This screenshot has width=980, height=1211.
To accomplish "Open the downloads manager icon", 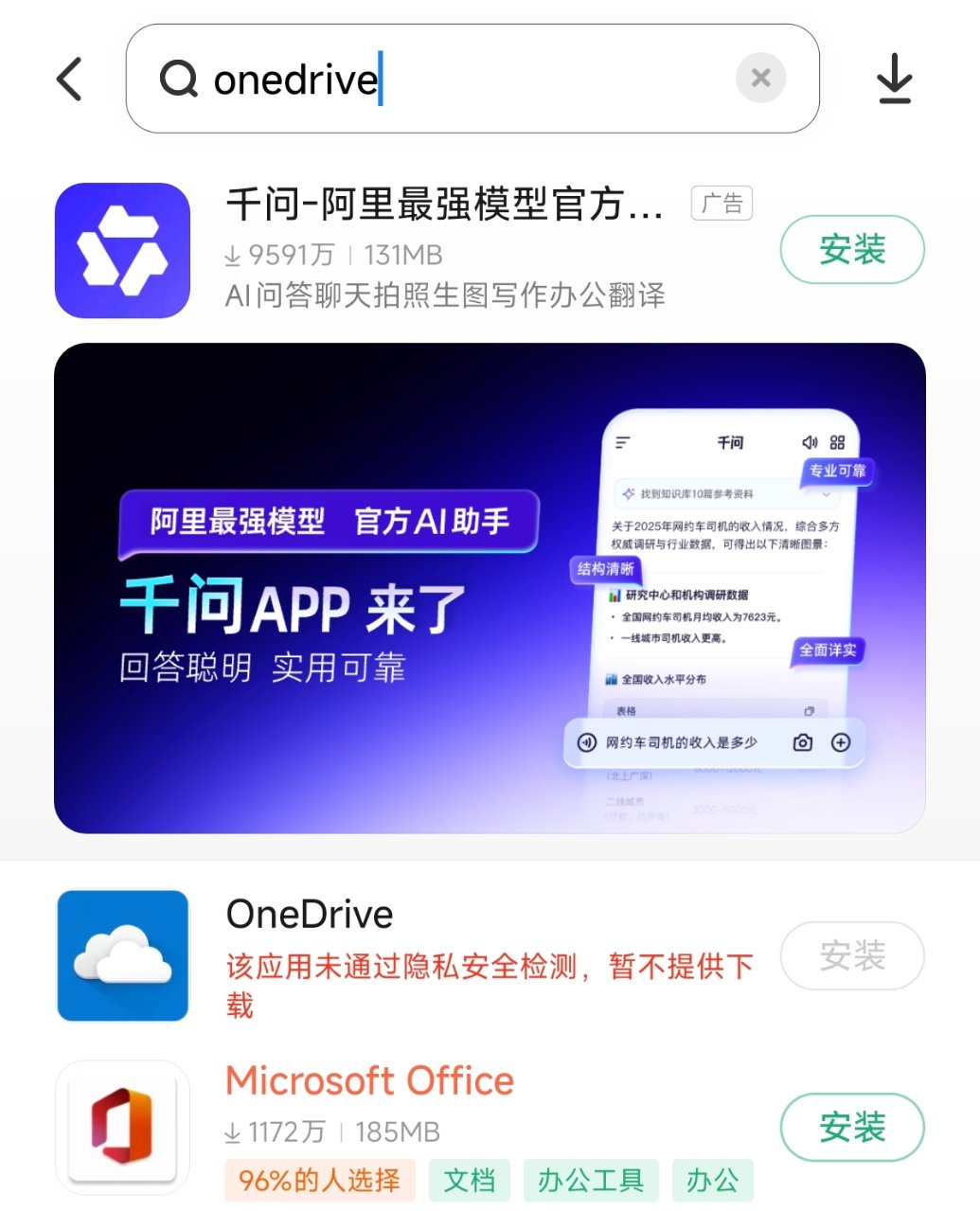I will 894,79.
